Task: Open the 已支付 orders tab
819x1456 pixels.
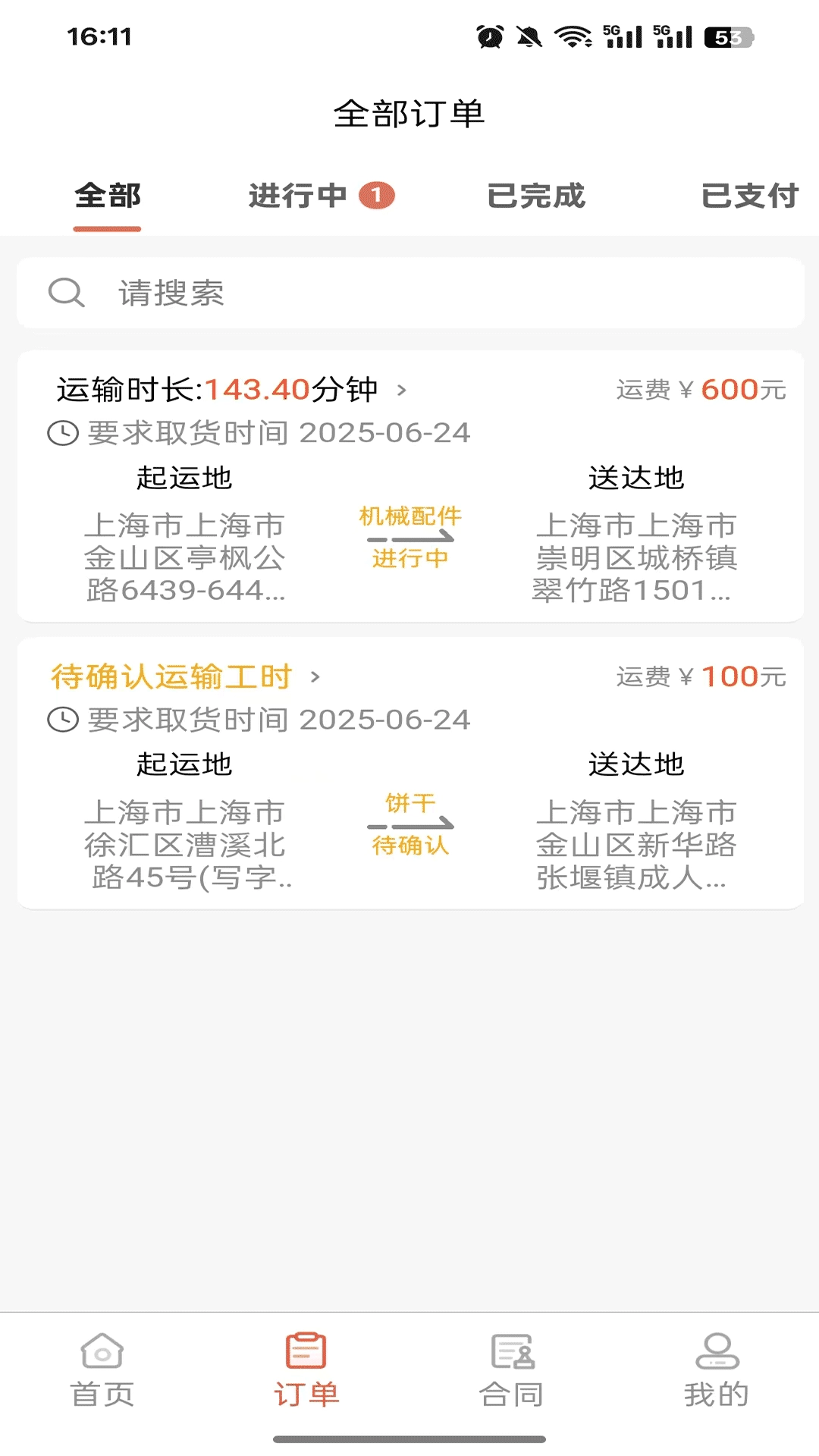Action: click(749, 196)
